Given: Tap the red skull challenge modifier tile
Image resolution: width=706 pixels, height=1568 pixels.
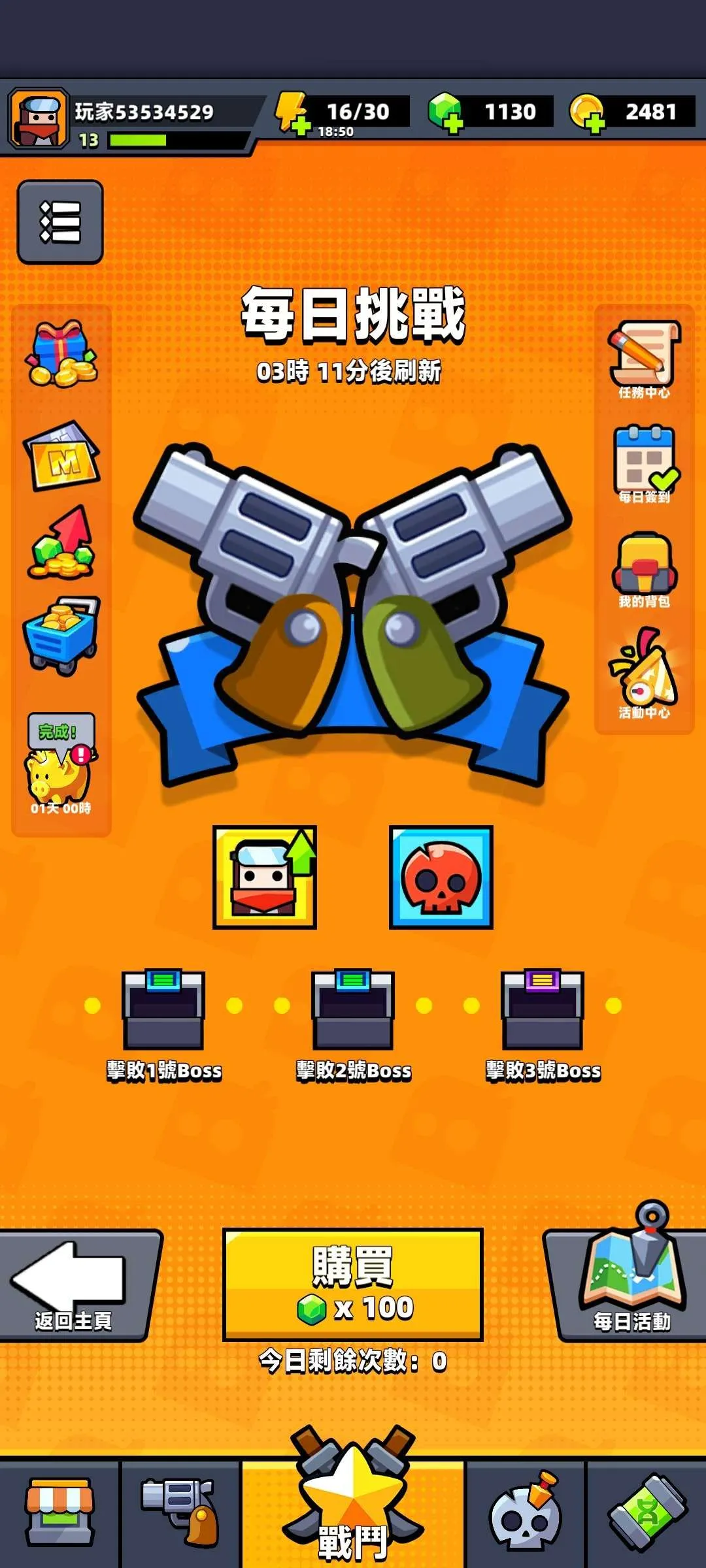Looking at the screenshot, I should pyautogui.click(x=441, y=877).
